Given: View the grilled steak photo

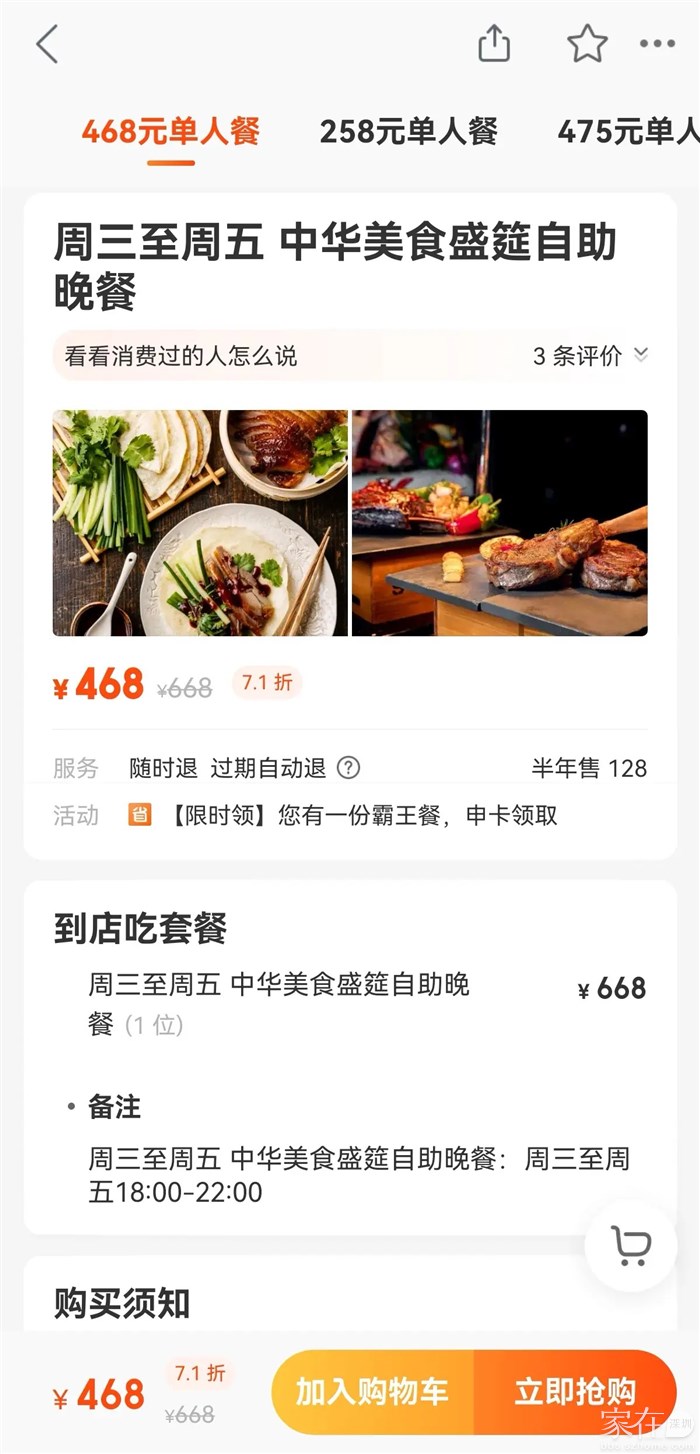Looking at the screenshot, I should (x=499, y=523).
